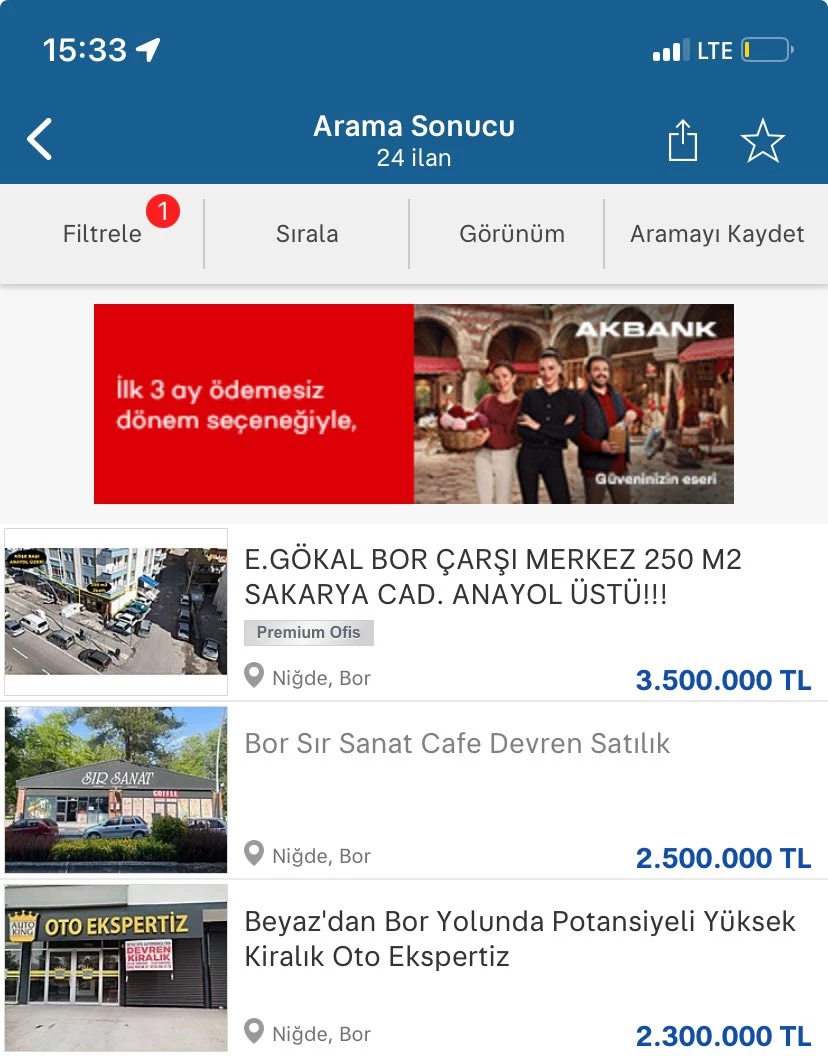Image resolution: width=828 pixels, height=1056 pixels.
Task: Select the Kiralık Oto Ekspertiz listing
Action: (520, 938)
